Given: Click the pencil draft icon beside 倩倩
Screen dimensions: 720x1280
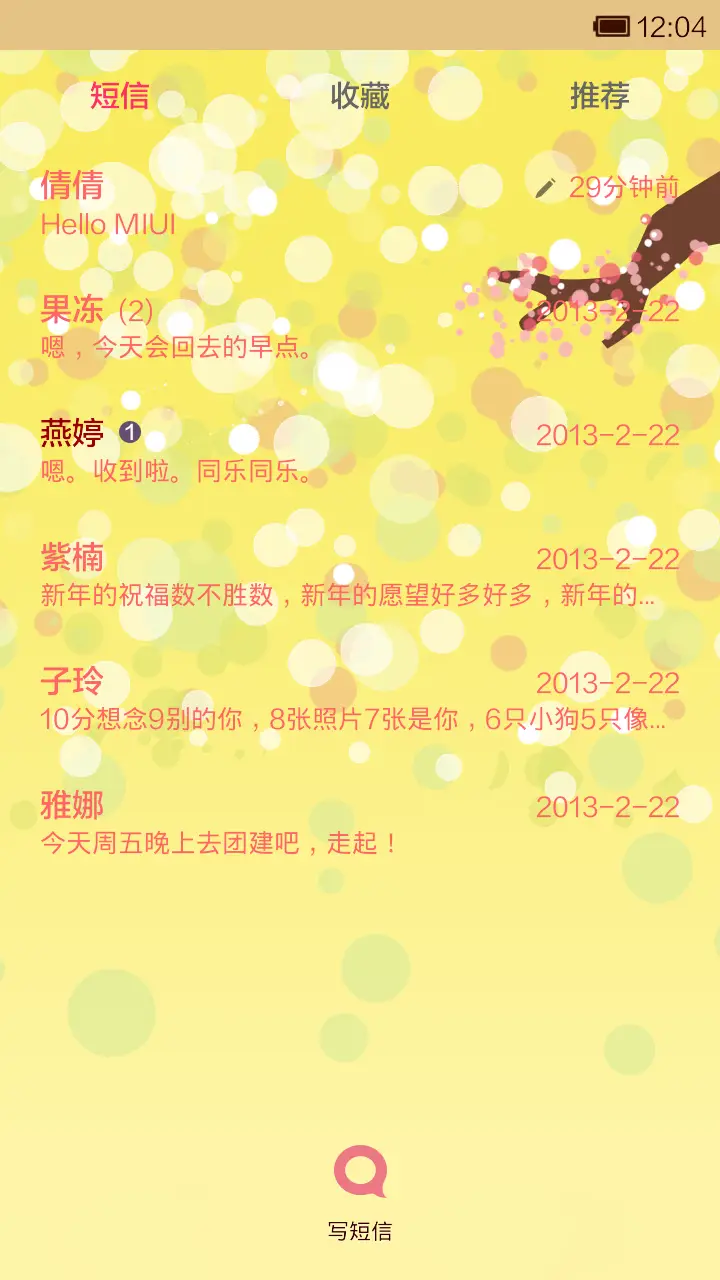Looking at the screenshot, I should [x=546, y=185].
